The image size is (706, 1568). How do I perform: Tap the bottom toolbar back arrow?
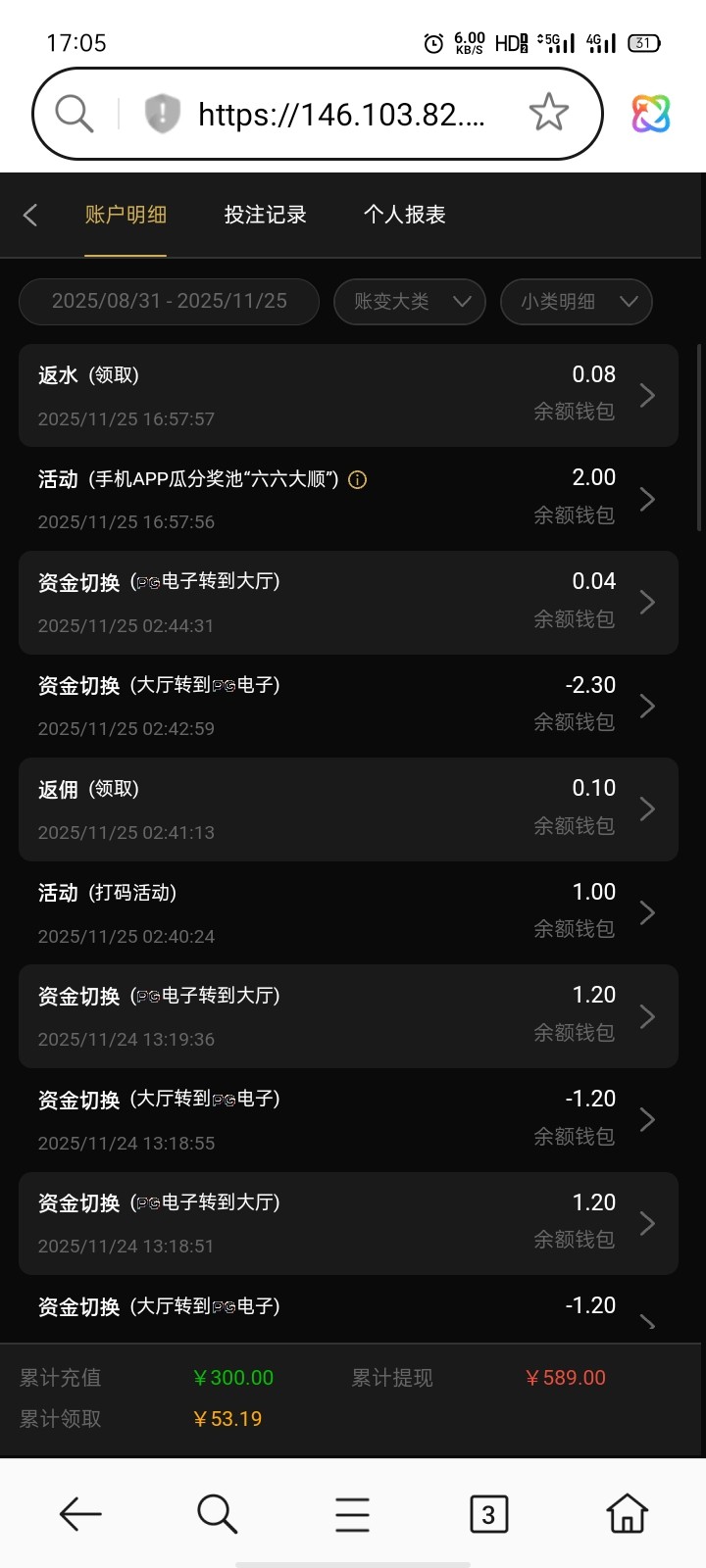[x=80, y=1513]
